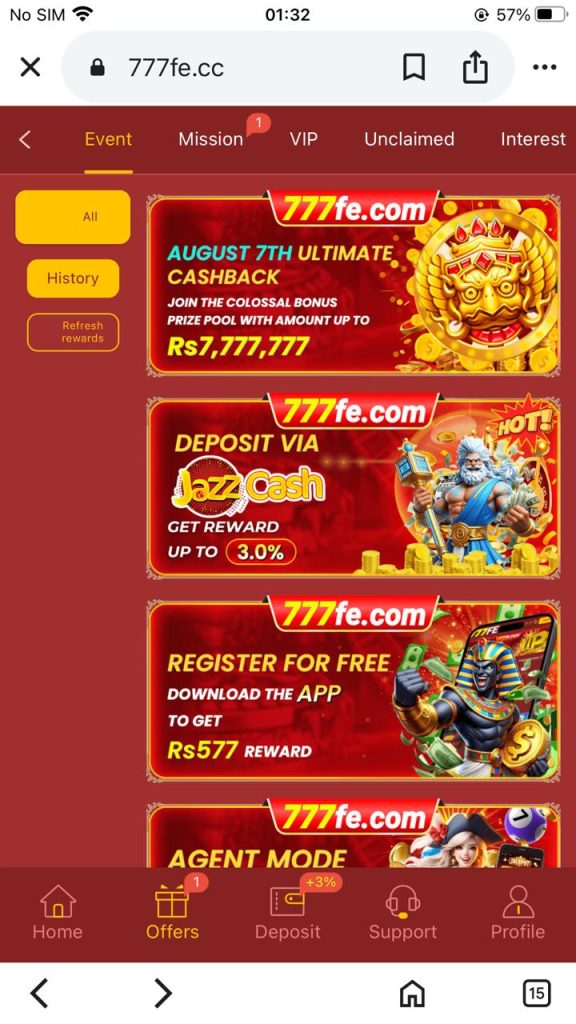This screenshot has width=576, height=1024.
Task: Close the browser page with X
Action: click(30, 67)
